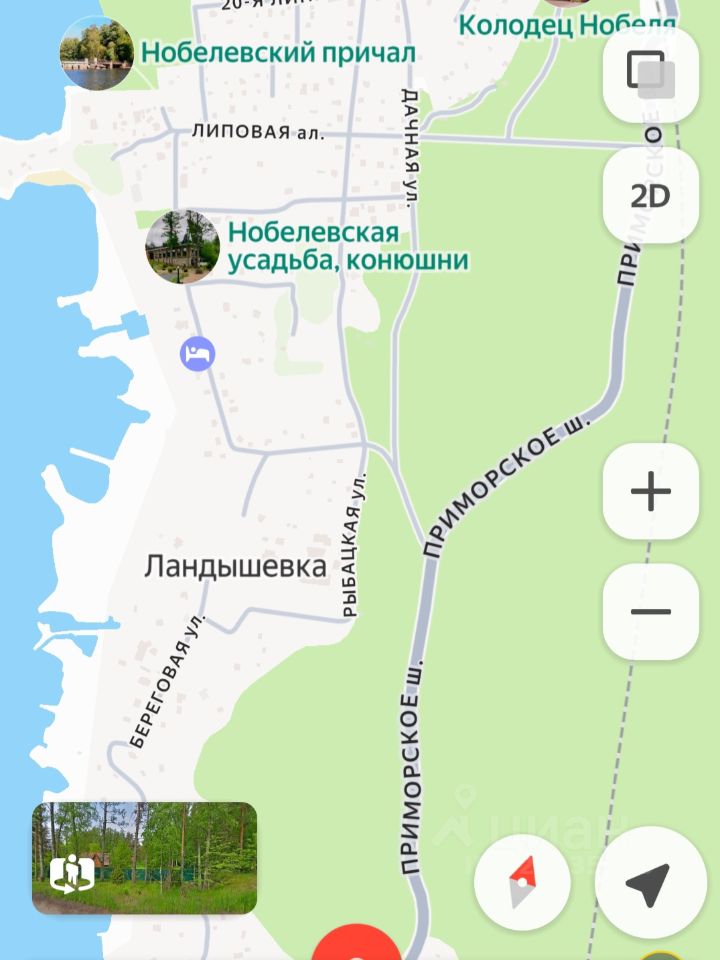
Task: Open the street panorama preview thumbnail
Action: click(x=144, y=858)
